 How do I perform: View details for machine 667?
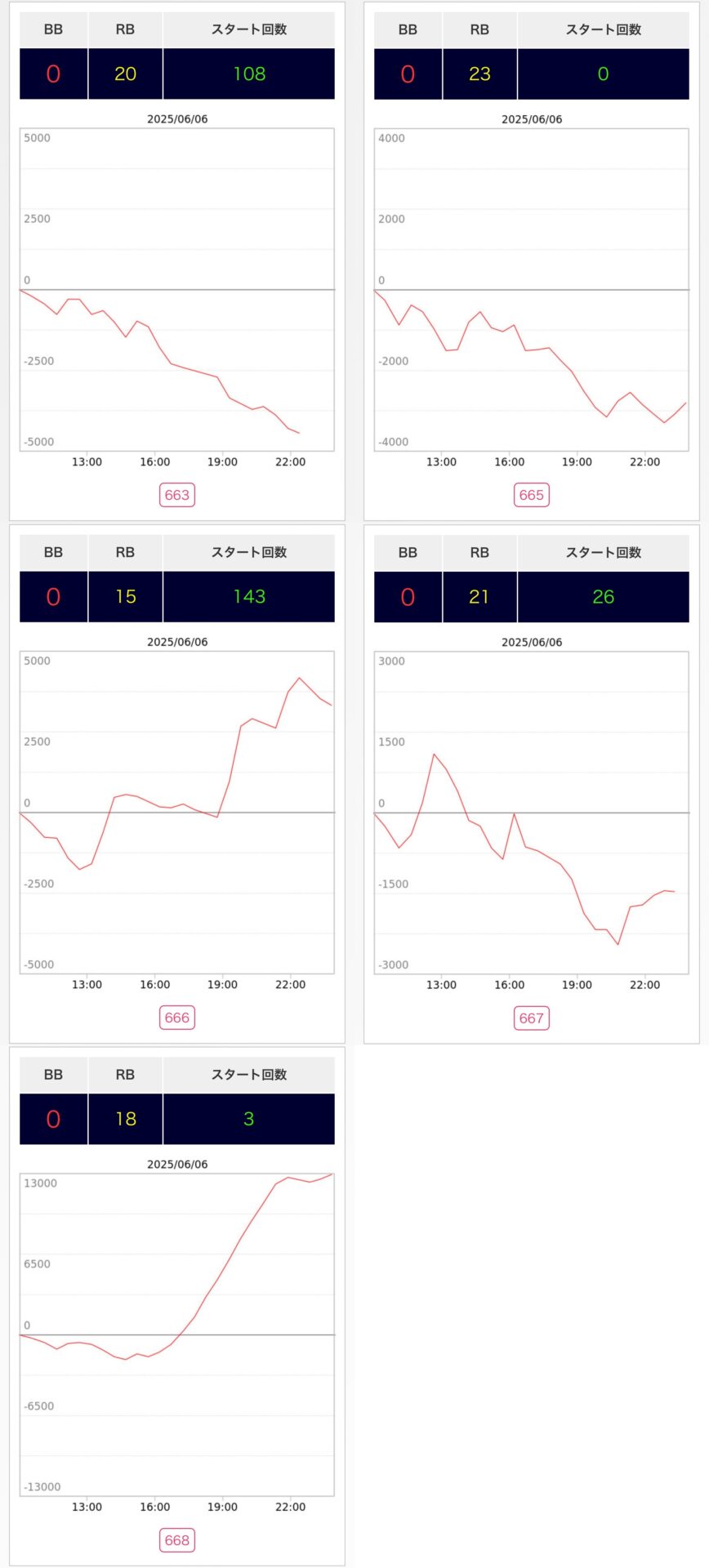pyautogui.click(x=532, y=1018)
